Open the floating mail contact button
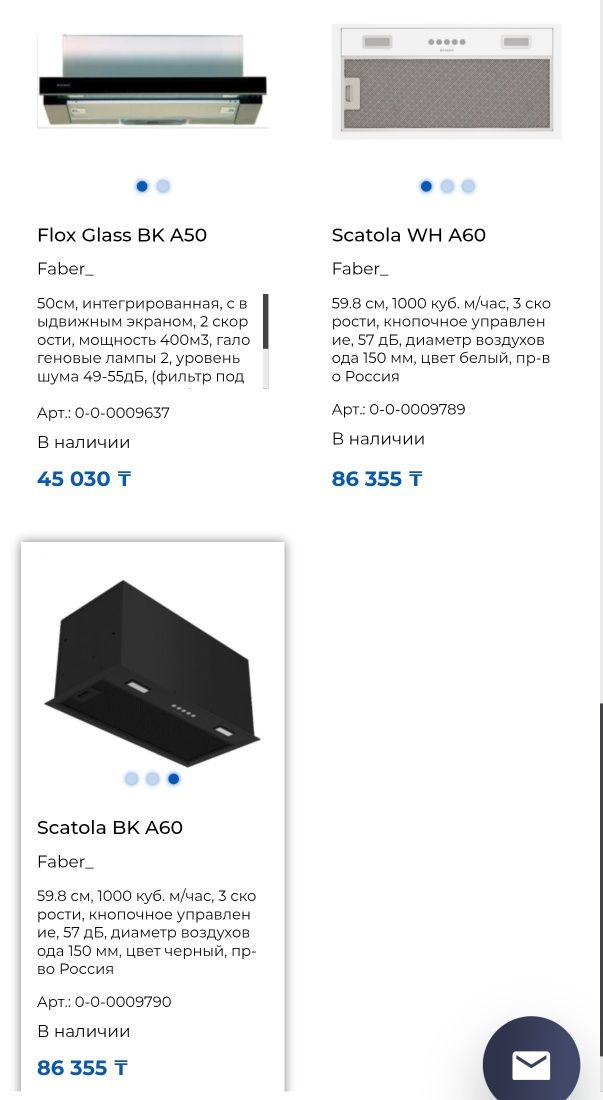This screenshot has width=603, height=1100. click(x=531, y=1064)
